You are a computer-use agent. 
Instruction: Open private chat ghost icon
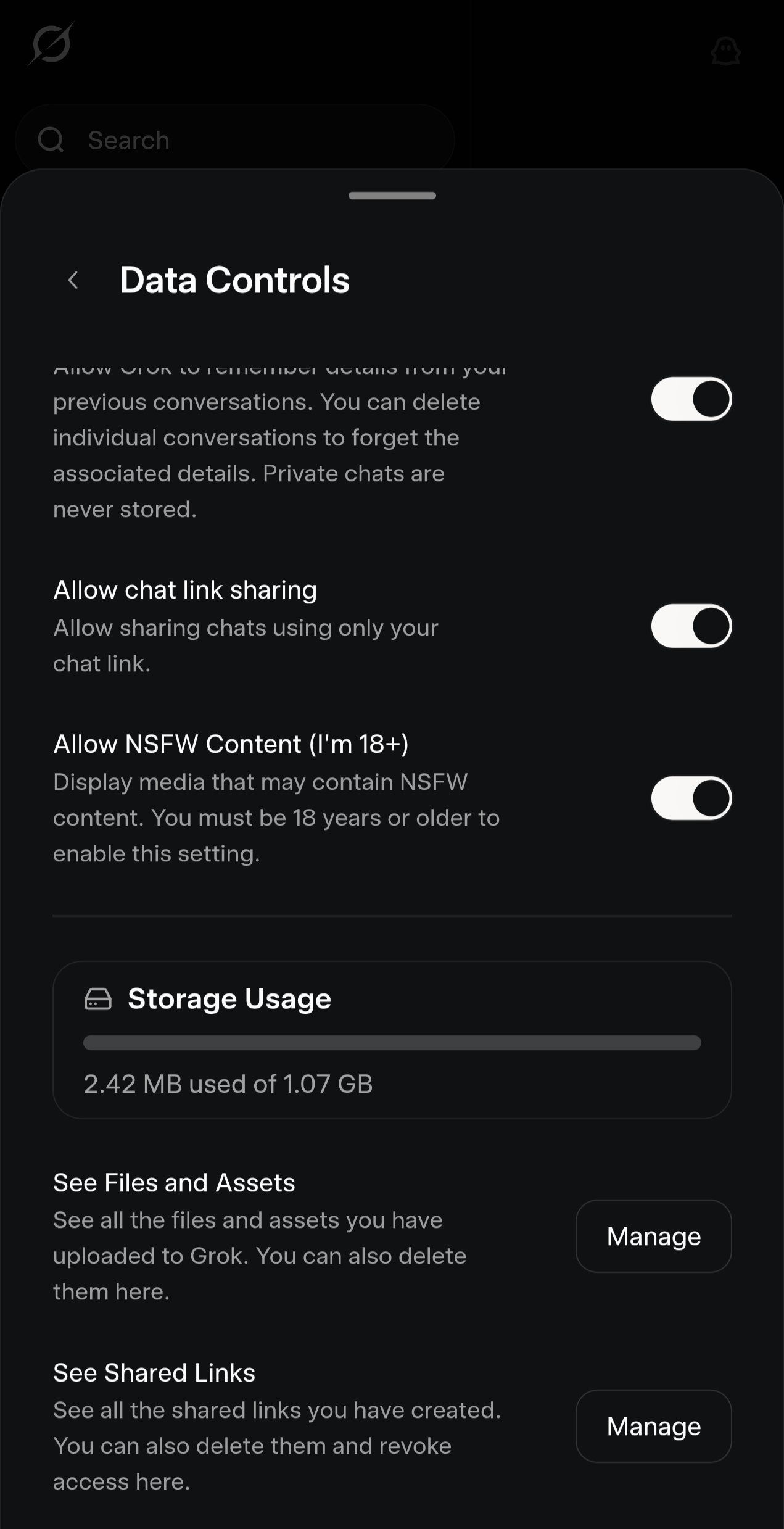coord(725,51)
